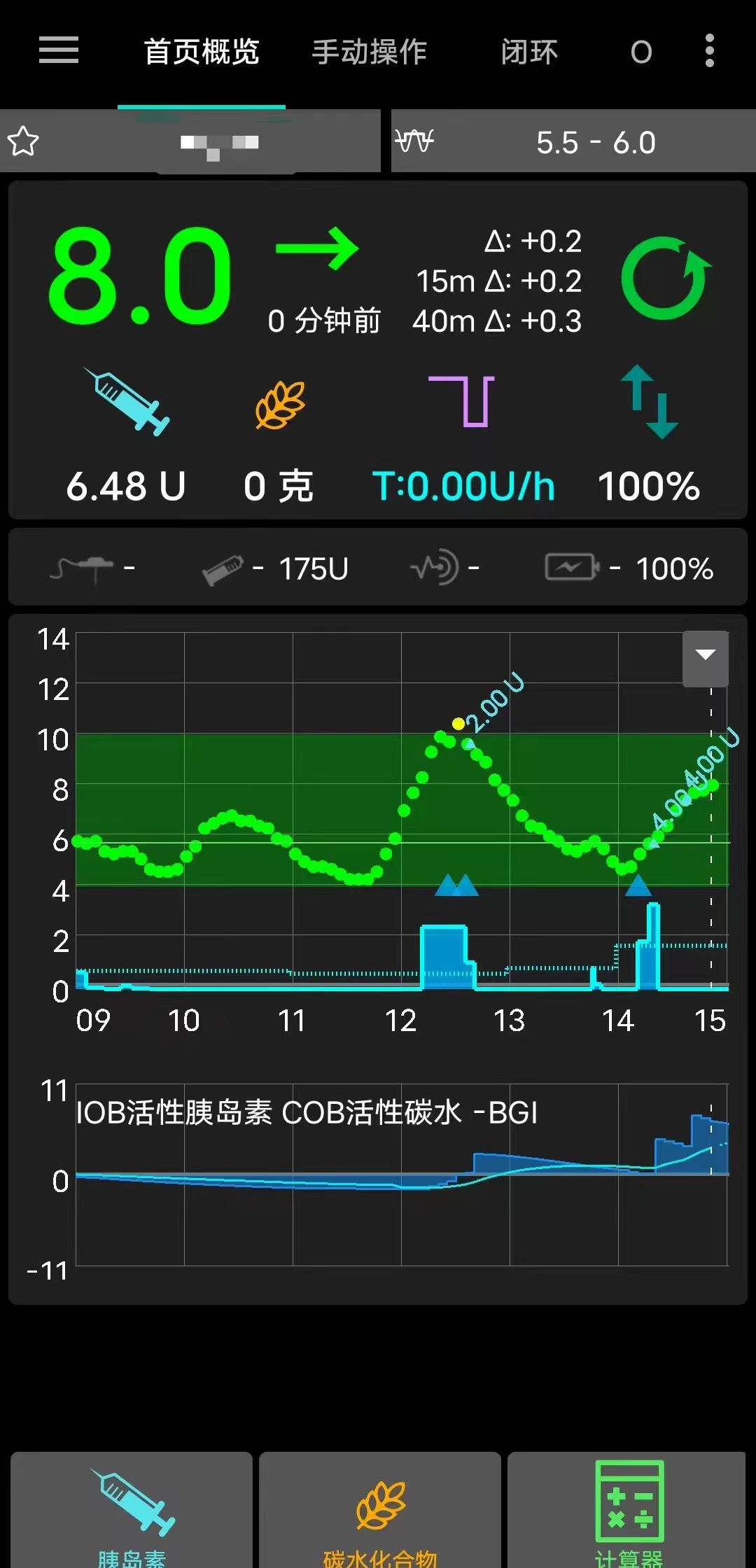This screenshot has width=756, height=1568.
Task: Open the 胰岛素 insulin dialog button
Action: click(132, 1511)
